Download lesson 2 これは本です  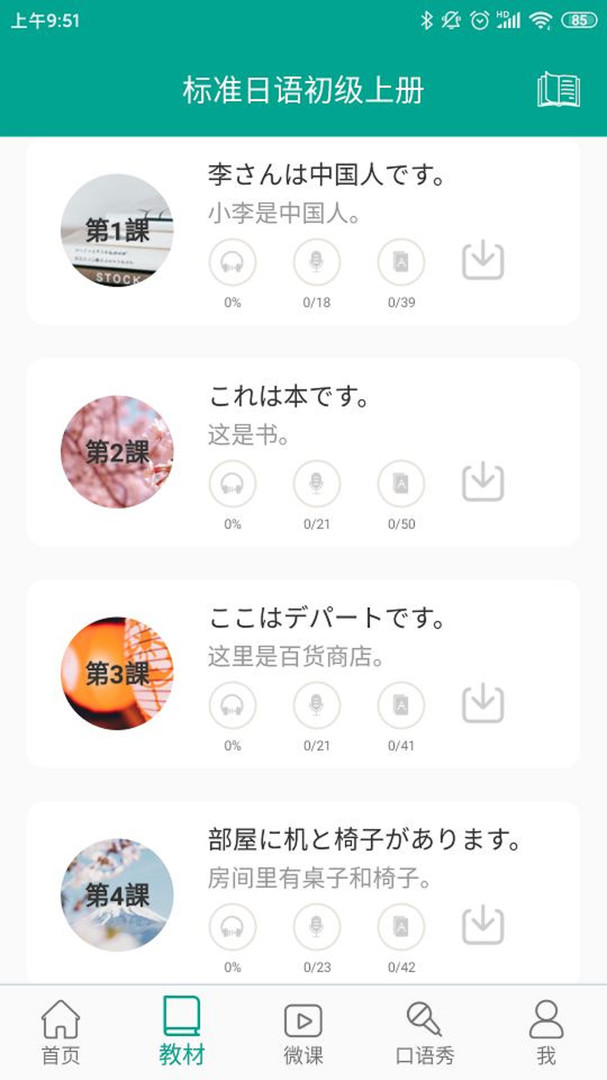483,482
